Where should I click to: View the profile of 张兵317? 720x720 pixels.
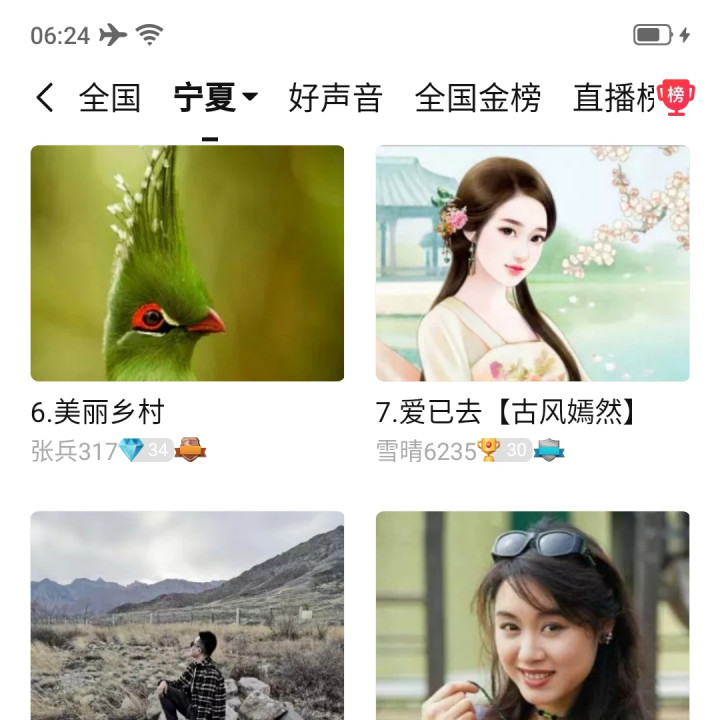[74, 451]
